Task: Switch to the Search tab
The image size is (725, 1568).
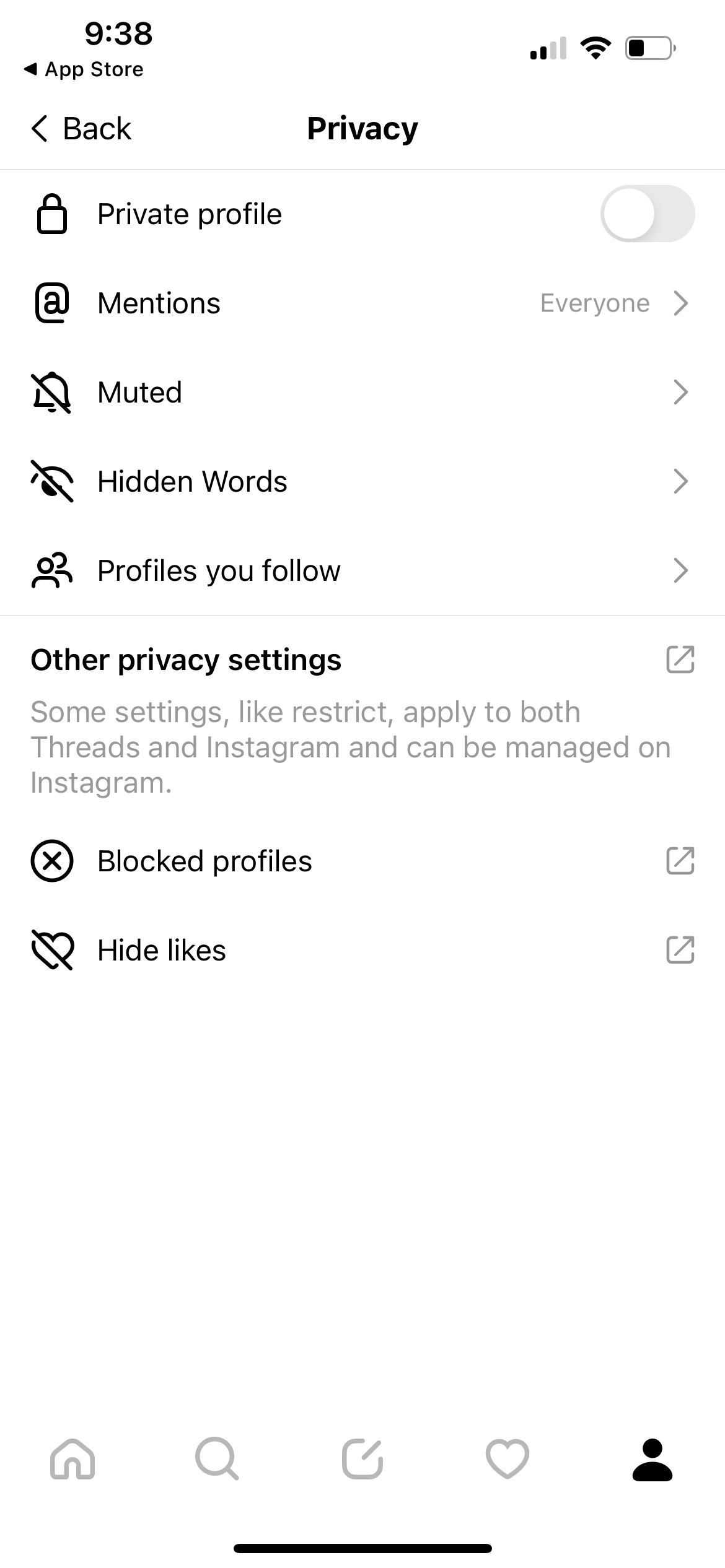Action: point(217,1458)
